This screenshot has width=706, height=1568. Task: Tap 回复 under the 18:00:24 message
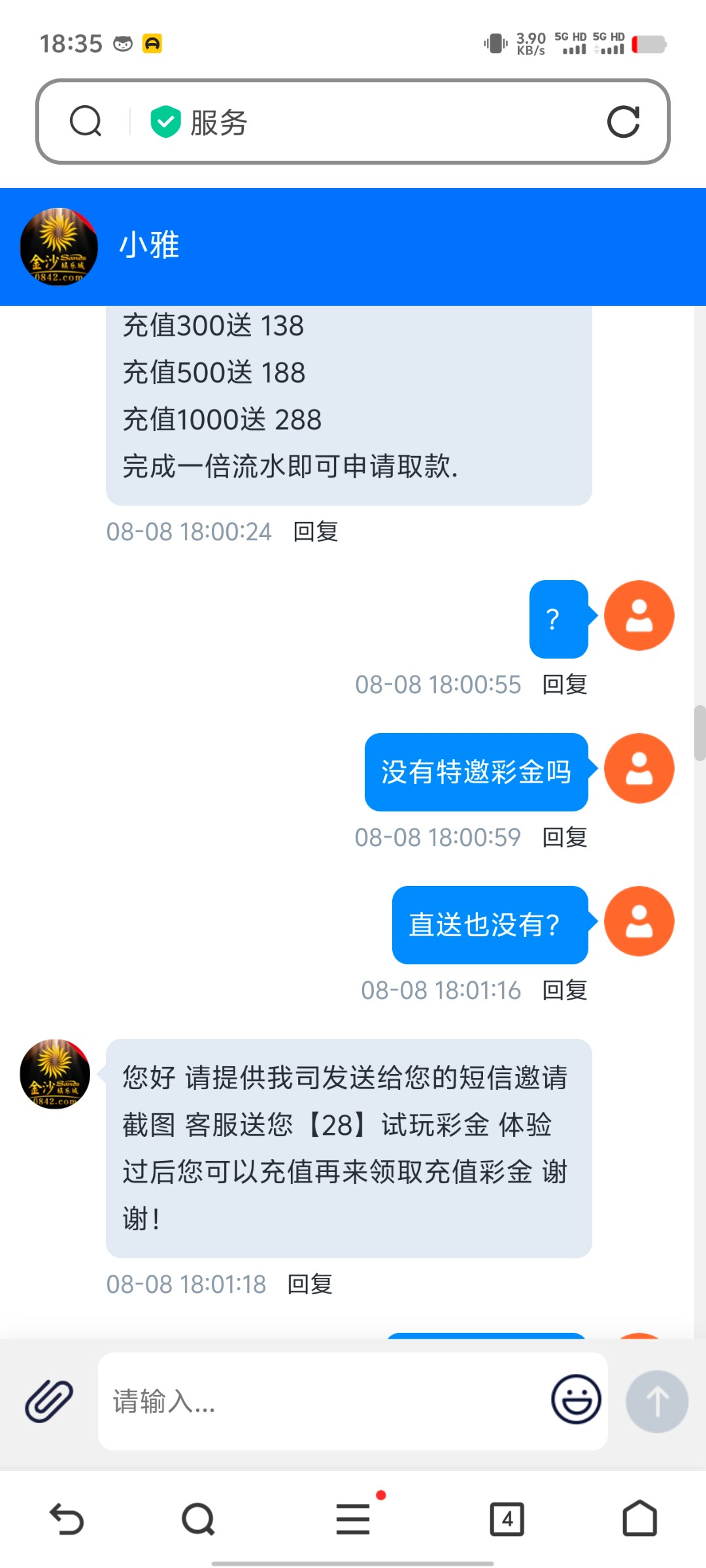click(x=315, y=532)
